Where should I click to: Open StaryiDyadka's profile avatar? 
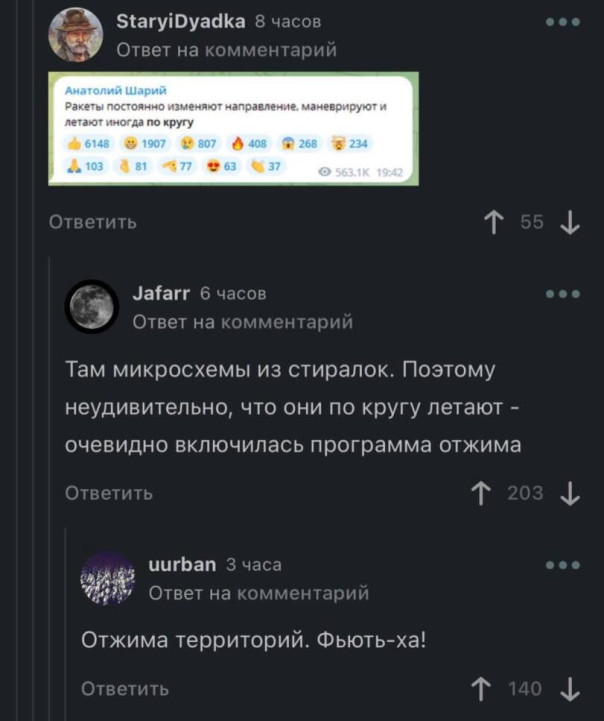[76, 35]
